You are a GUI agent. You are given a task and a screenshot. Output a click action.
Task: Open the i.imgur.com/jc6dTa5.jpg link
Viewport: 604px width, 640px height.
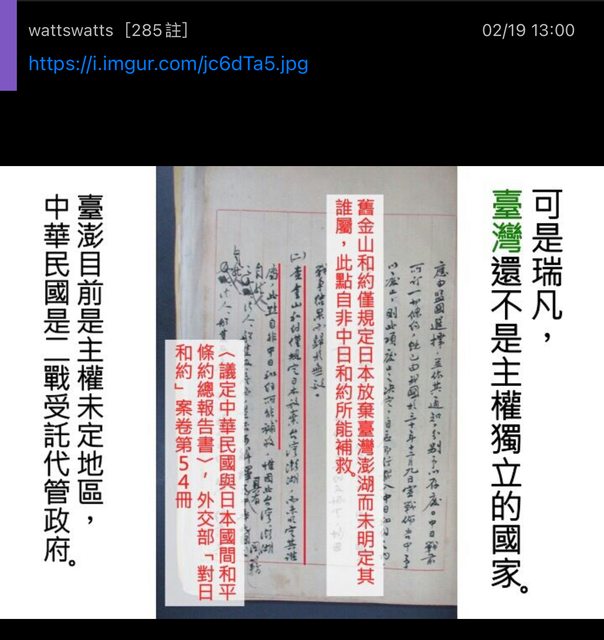point(168,64)
